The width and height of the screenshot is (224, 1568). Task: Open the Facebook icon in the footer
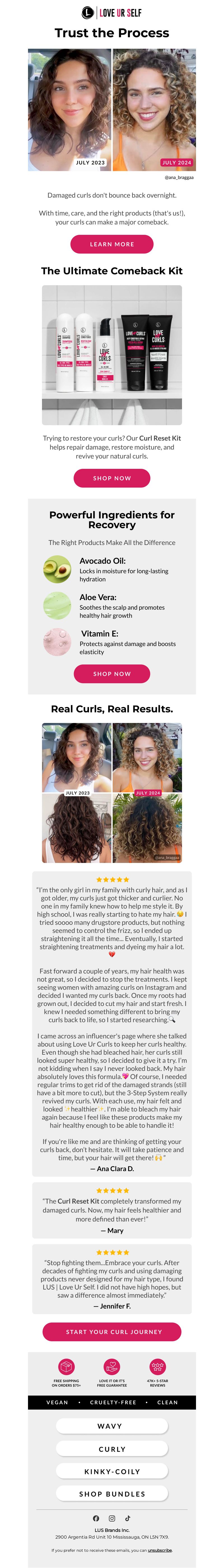[96, 1518]
